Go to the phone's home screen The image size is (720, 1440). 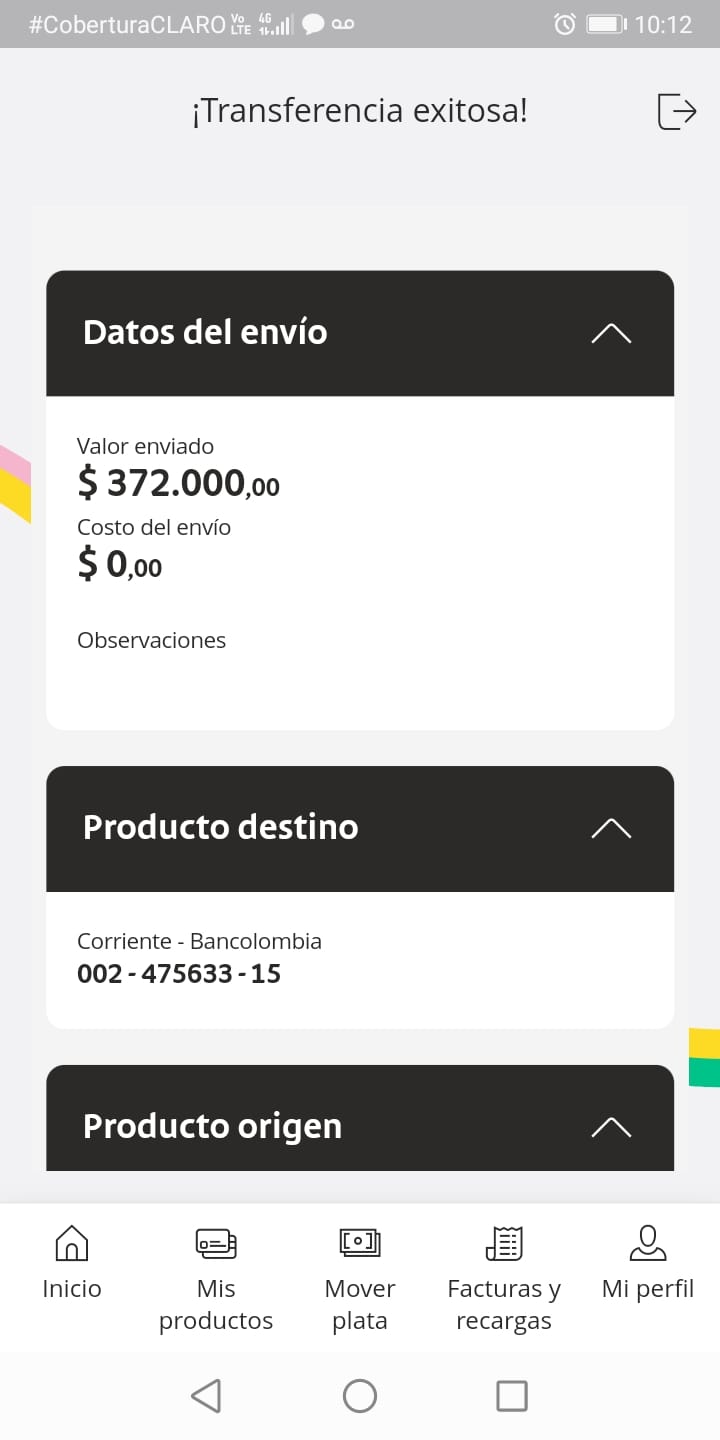[360, 1396]
